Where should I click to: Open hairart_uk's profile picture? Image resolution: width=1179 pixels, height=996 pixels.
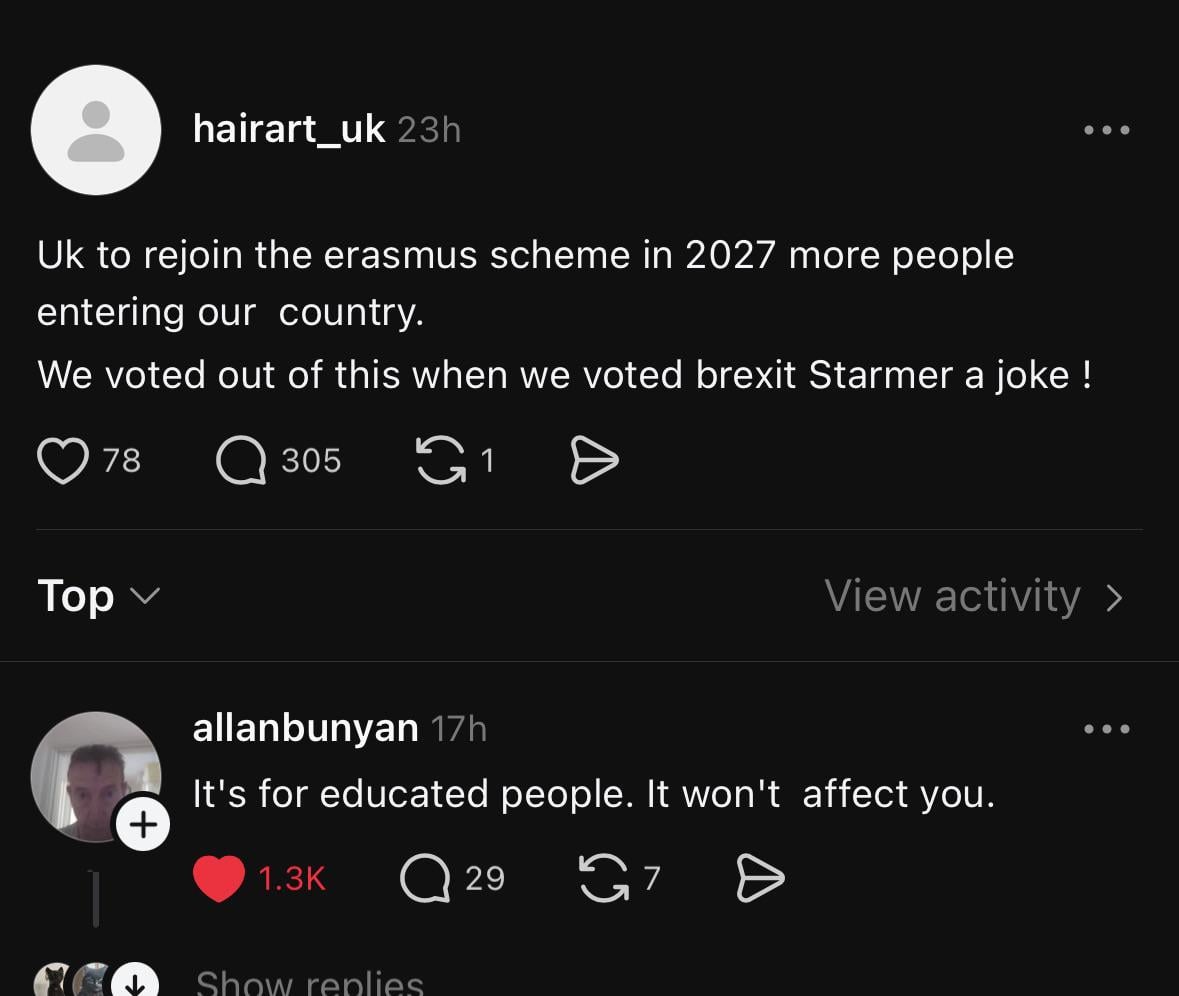[96, 130]
